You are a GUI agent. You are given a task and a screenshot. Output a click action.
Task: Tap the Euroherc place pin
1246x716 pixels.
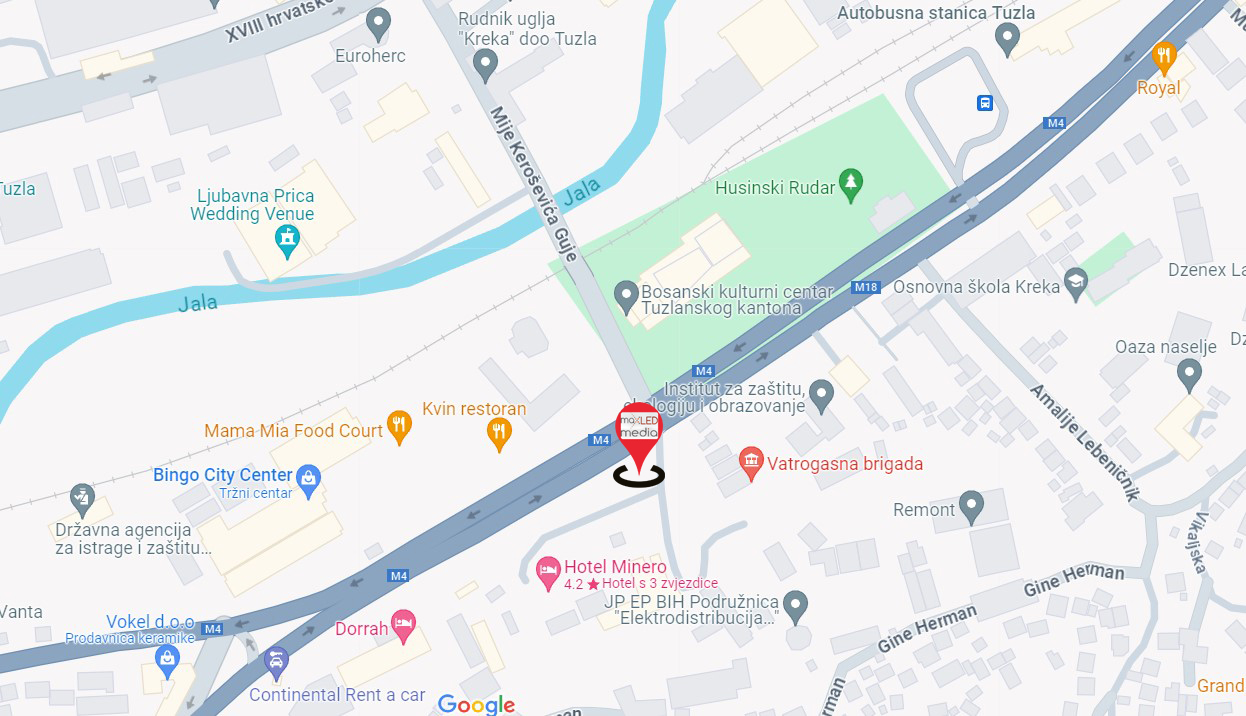(x=378, y=22)
